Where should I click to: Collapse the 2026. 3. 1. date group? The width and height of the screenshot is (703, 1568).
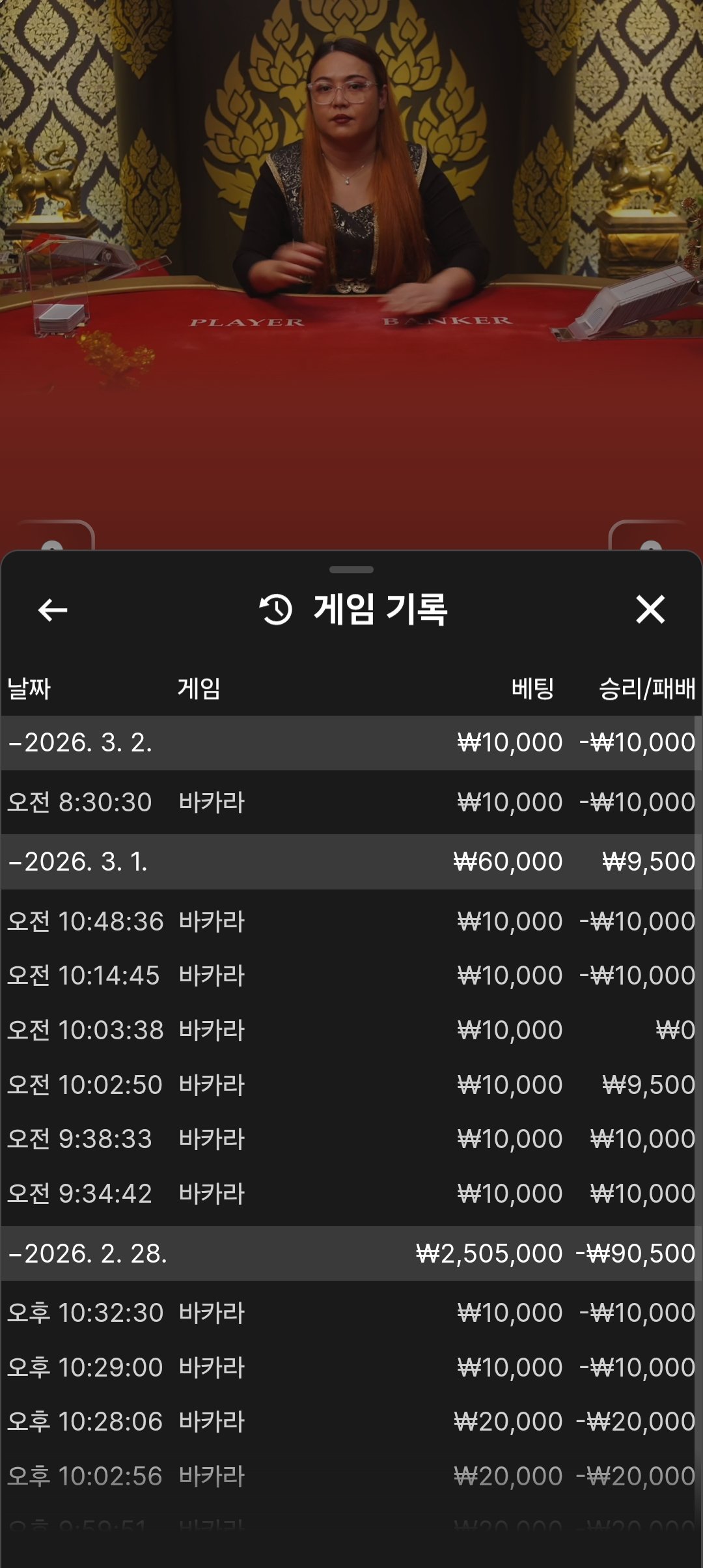click(x=78, y=862)
